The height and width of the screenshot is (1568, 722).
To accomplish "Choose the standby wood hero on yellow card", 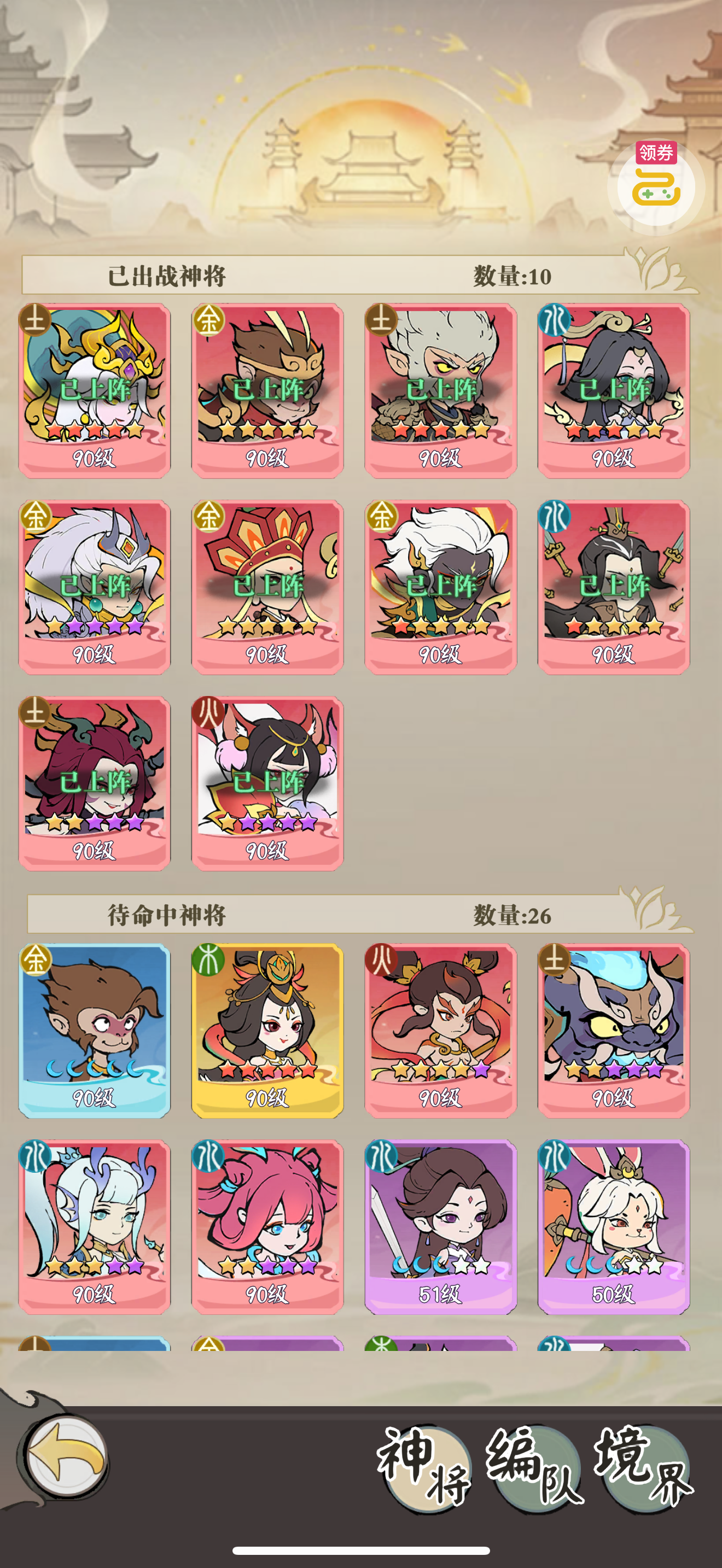I will (x=267, y=1031).
